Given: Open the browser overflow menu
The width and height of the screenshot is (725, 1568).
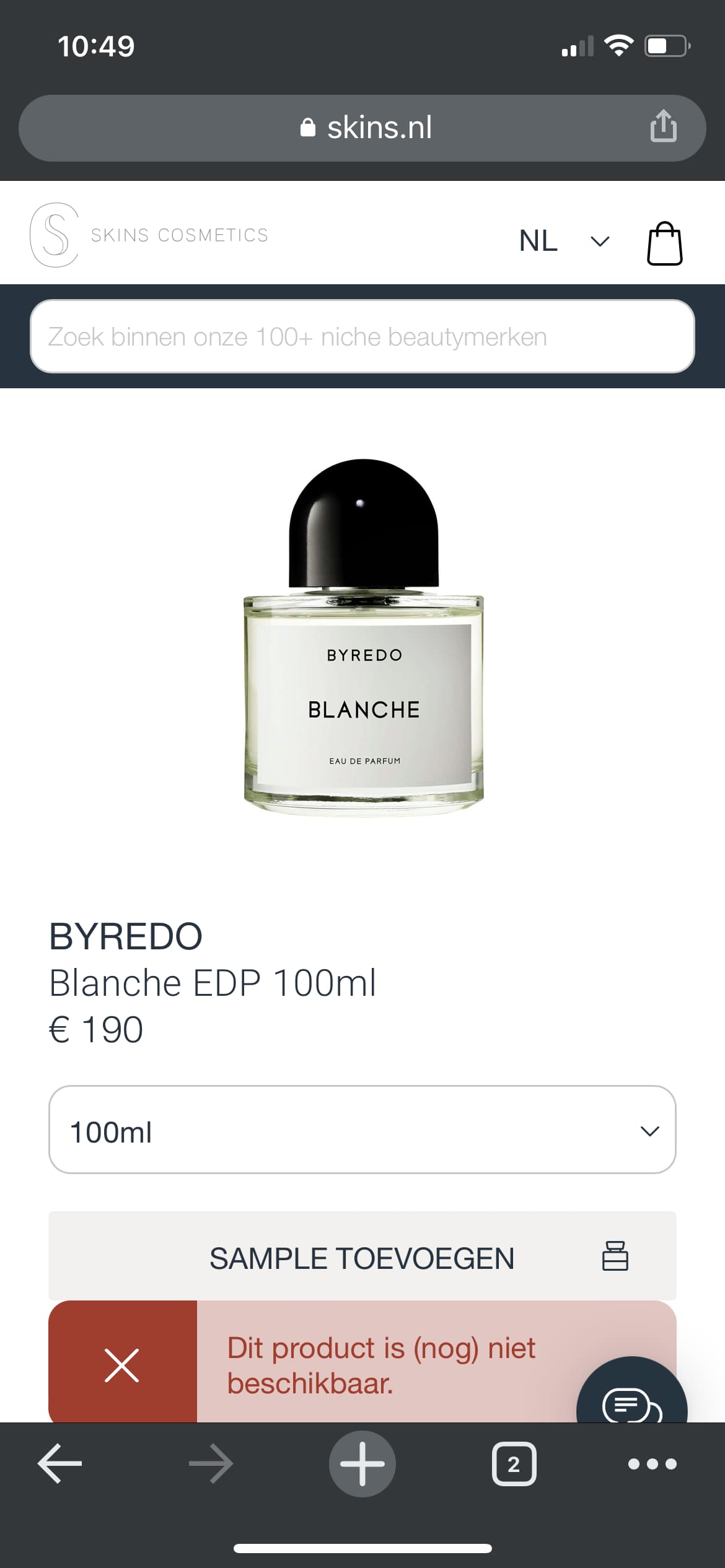Looking at the screenshot, I should point(652,1464).
